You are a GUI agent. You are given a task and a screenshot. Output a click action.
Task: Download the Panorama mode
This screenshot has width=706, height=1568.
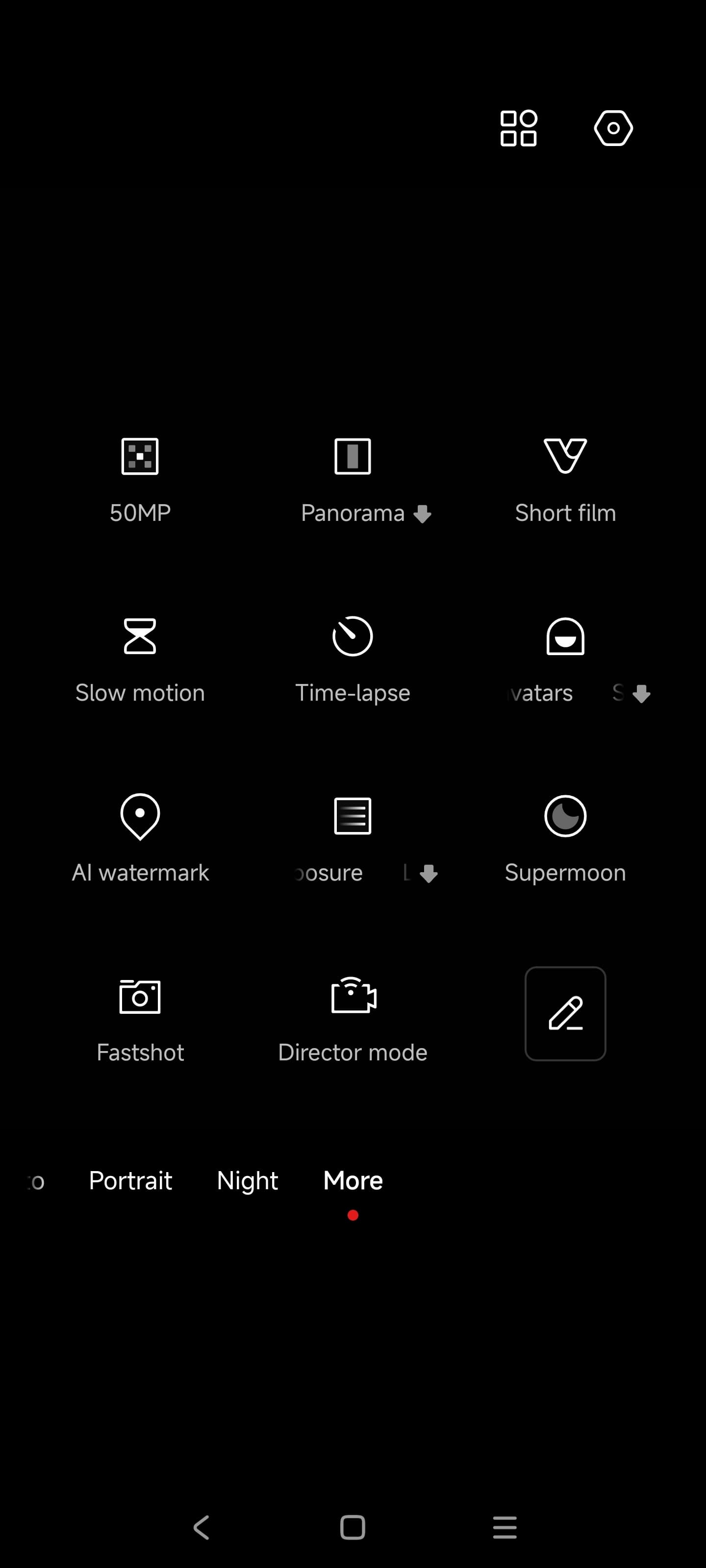(422, 514)
